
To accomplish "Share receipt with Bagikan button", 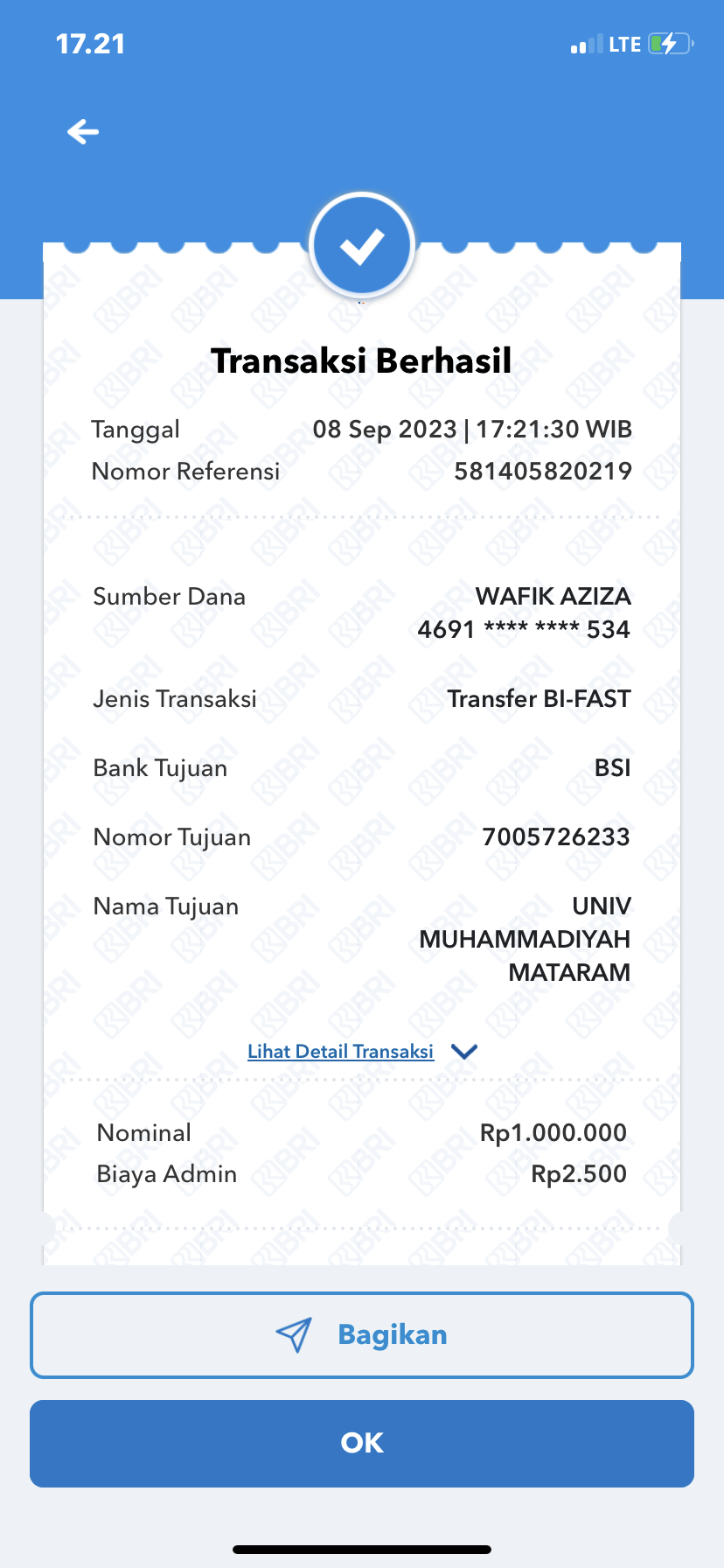I will tap(362, 1334).
